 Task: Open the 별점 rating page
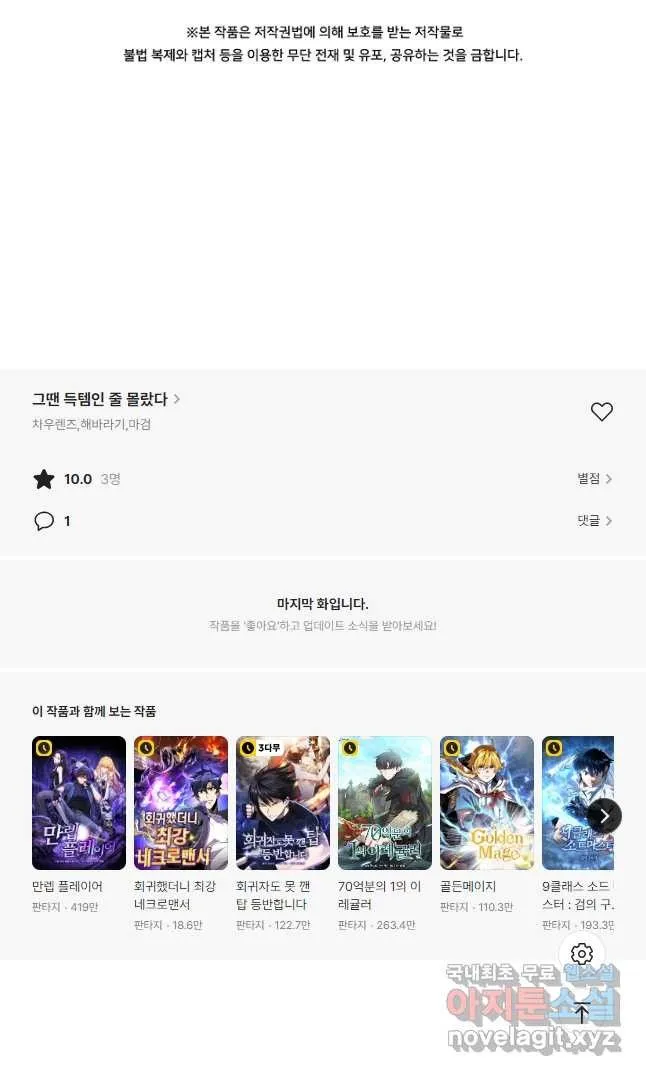(594, 478)
